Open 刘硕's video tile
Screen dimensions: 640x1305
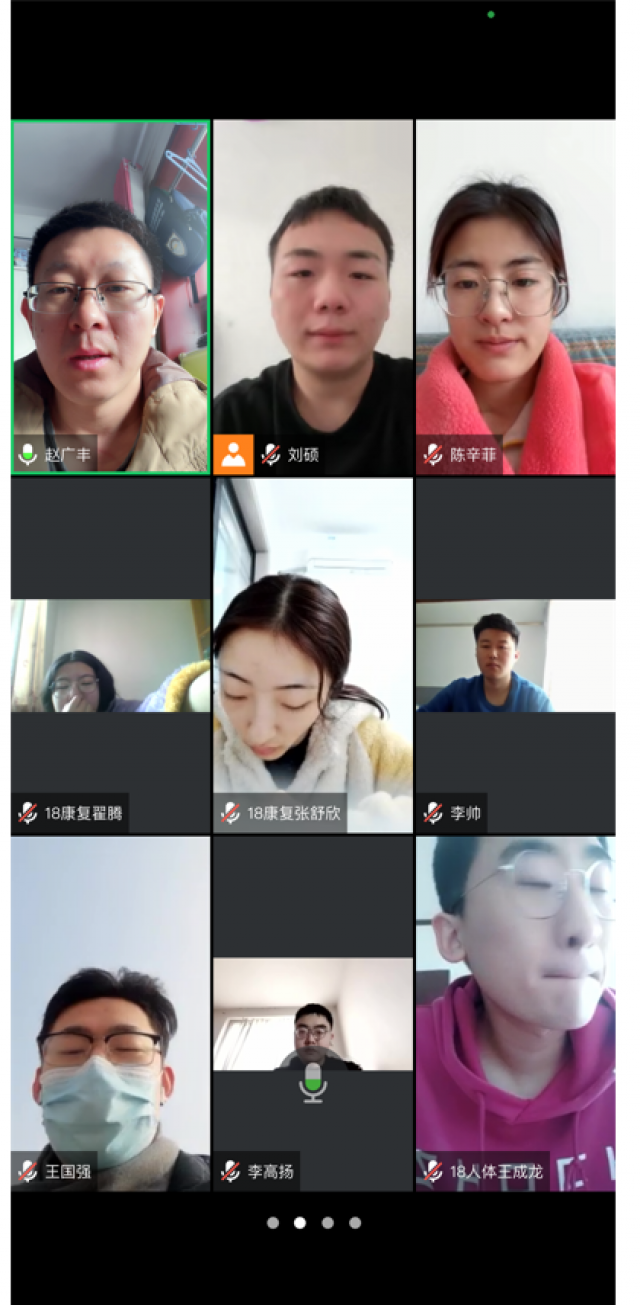313,296
